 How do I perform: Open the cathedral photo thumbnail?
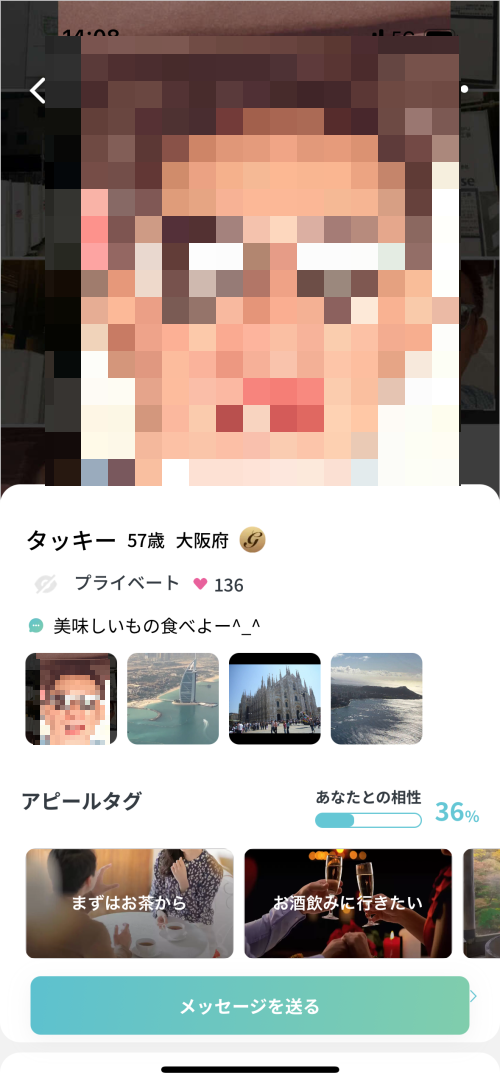tap(275, 699)
